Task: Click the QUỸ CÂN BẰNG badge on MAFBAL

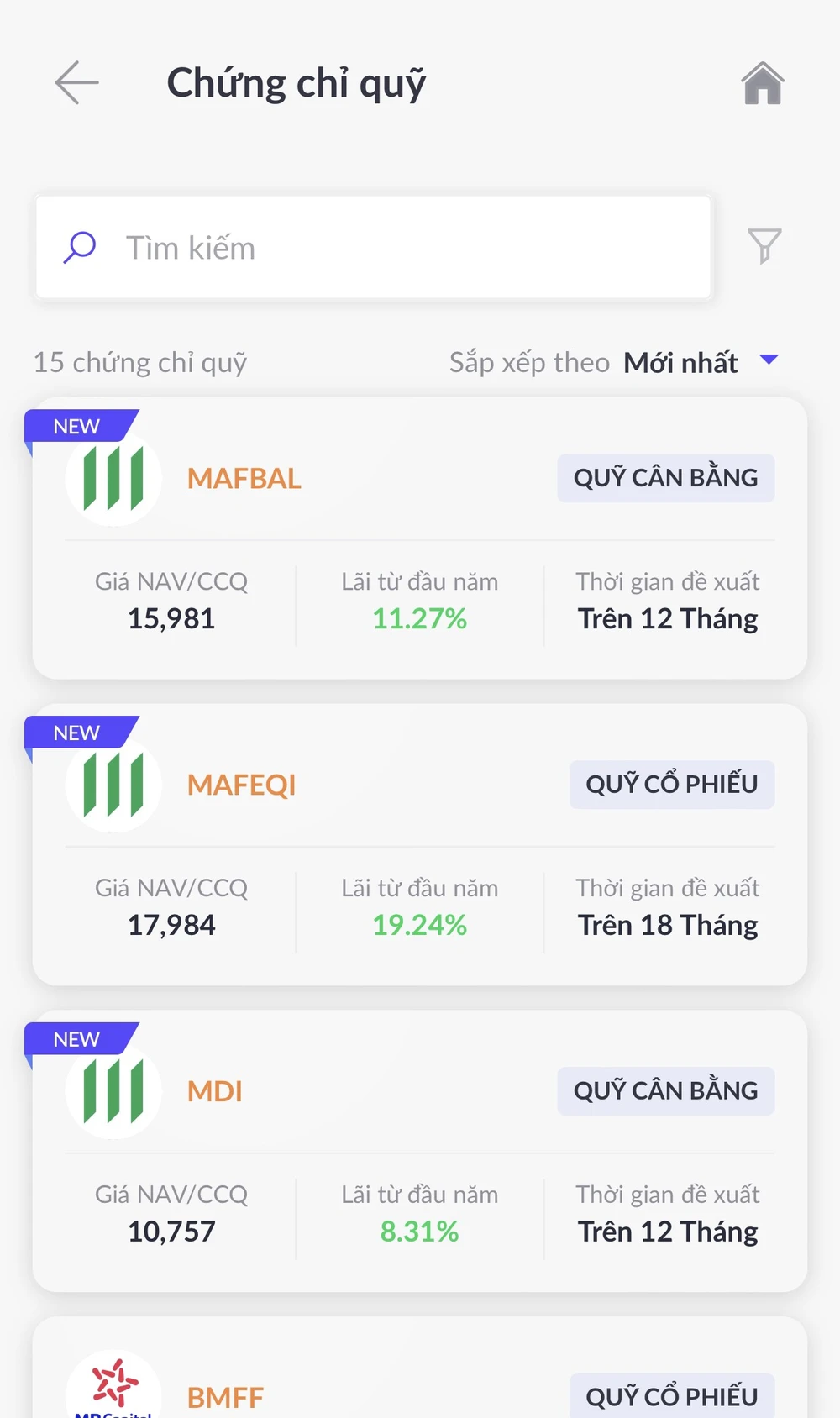Action: pyautogui.click(x=665, y=477)
